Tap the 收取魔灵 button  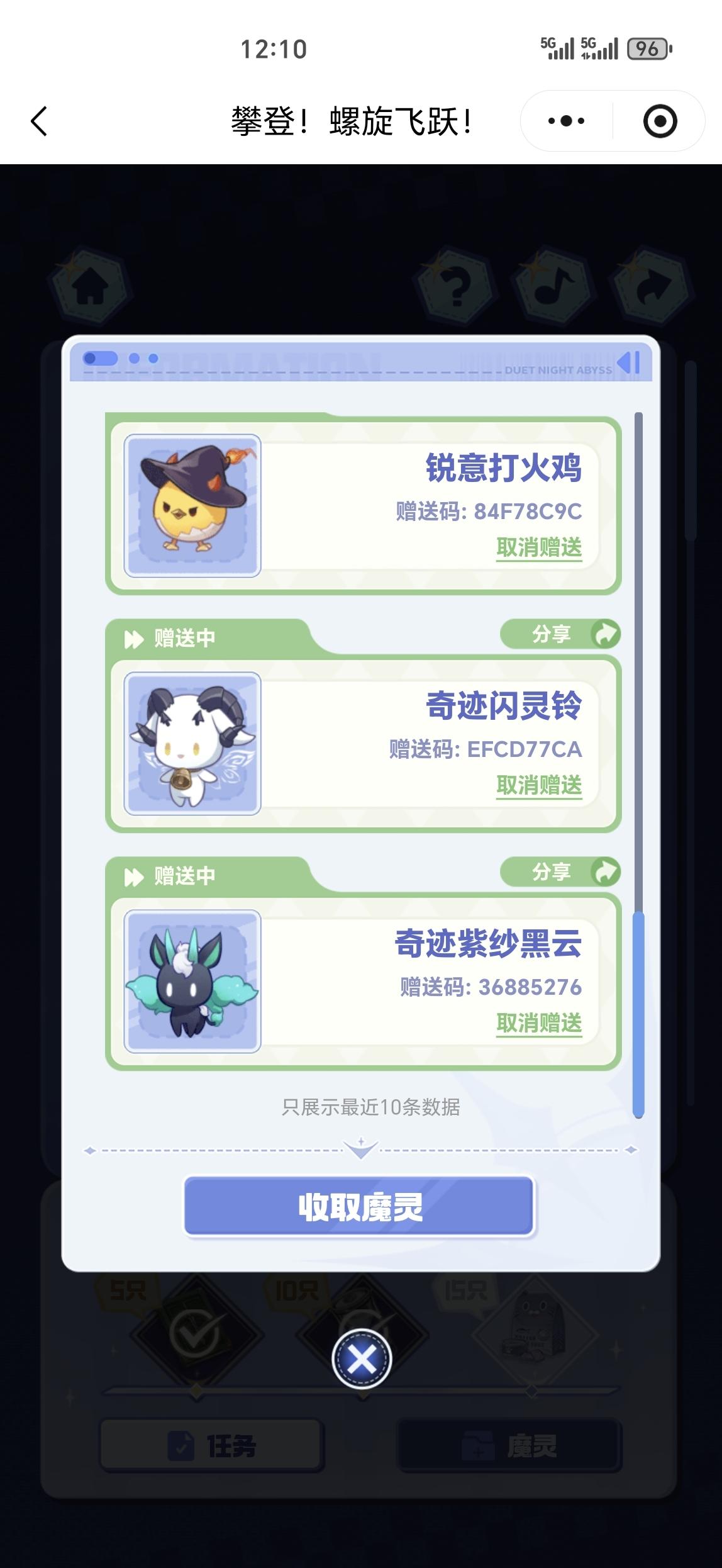click(359, 1206)
